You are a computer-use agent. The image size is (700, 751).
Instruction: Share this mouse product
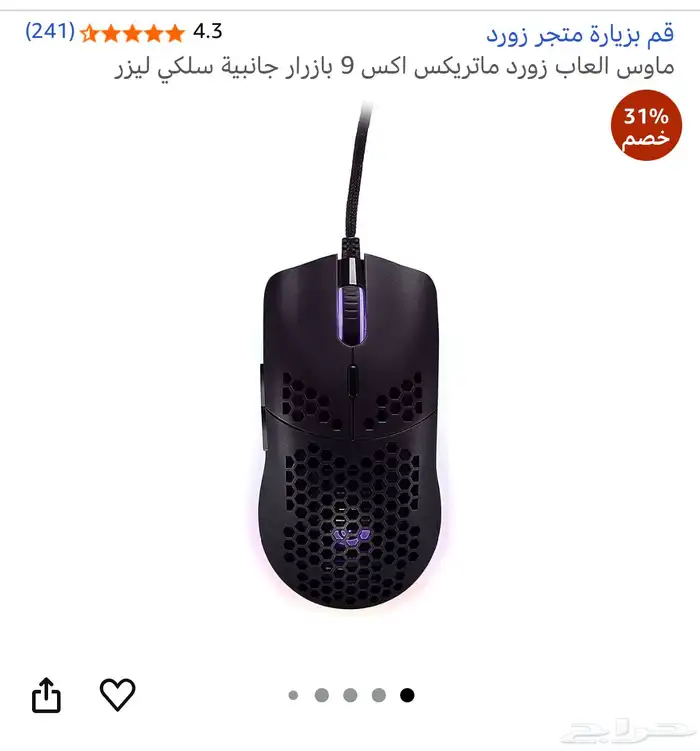point(47,695)
